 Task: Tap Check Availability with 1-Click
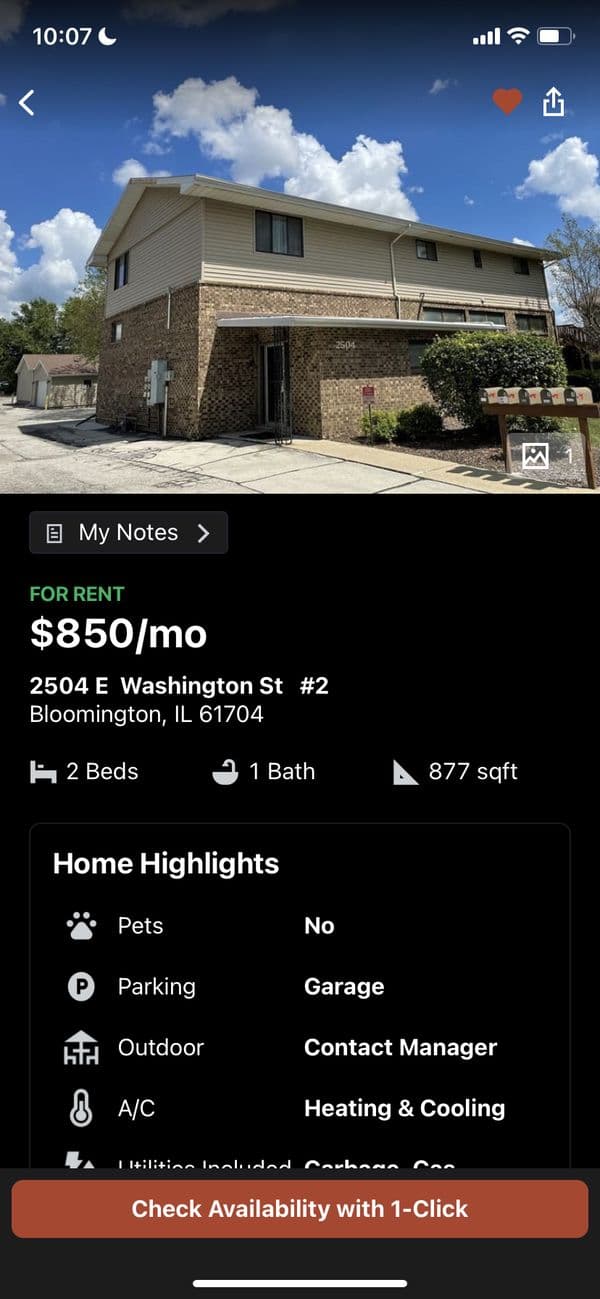point(300,1208)
